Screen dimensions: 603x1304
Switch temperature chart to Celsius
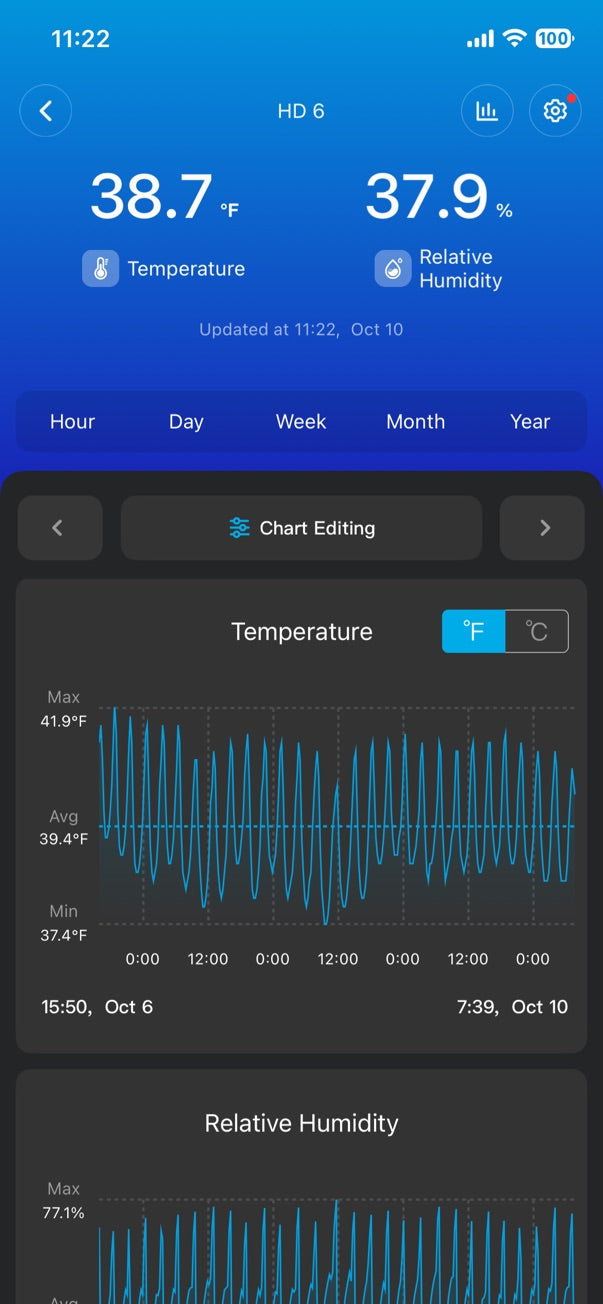tap(537, 632)
